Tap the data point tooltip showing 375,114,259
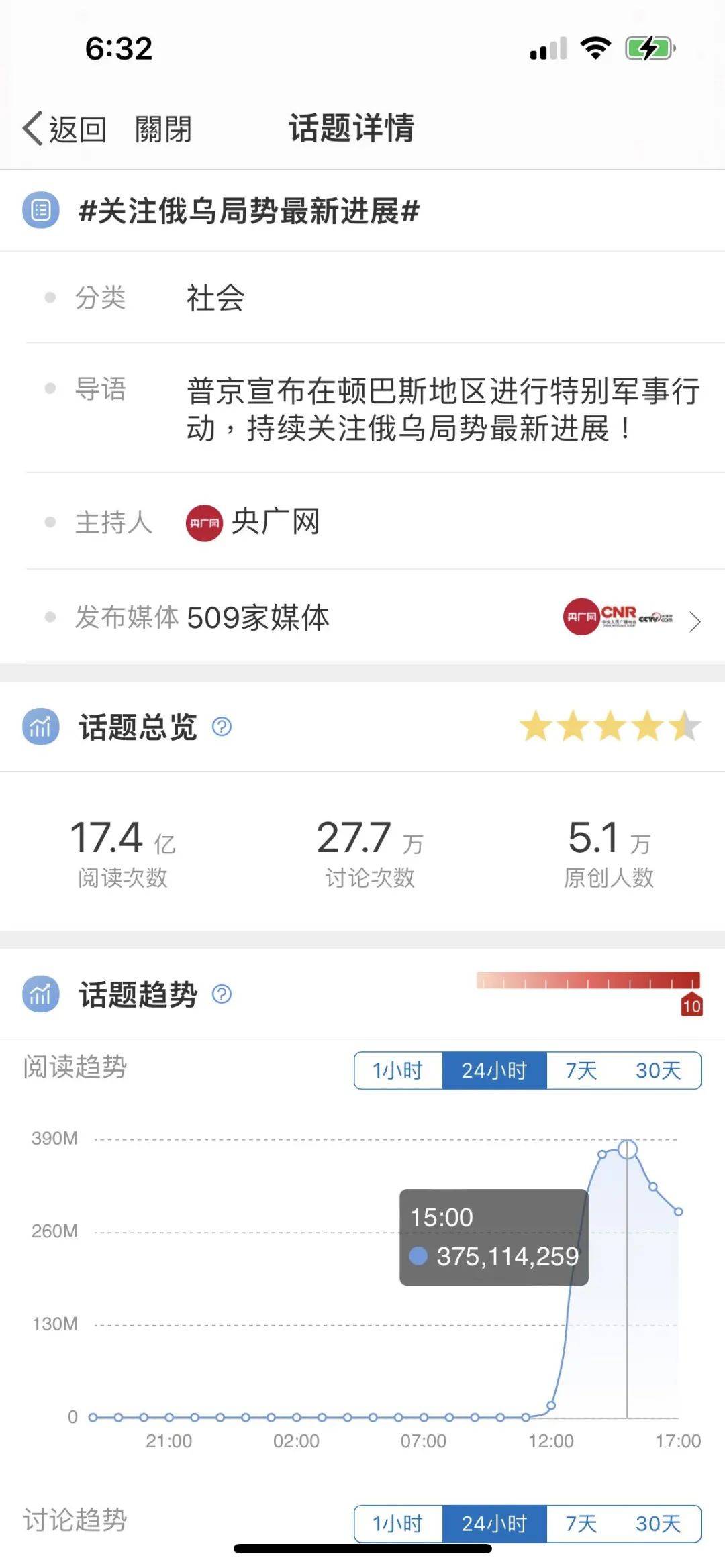Screen dimensions: 725x1568 pos(493,1237)
